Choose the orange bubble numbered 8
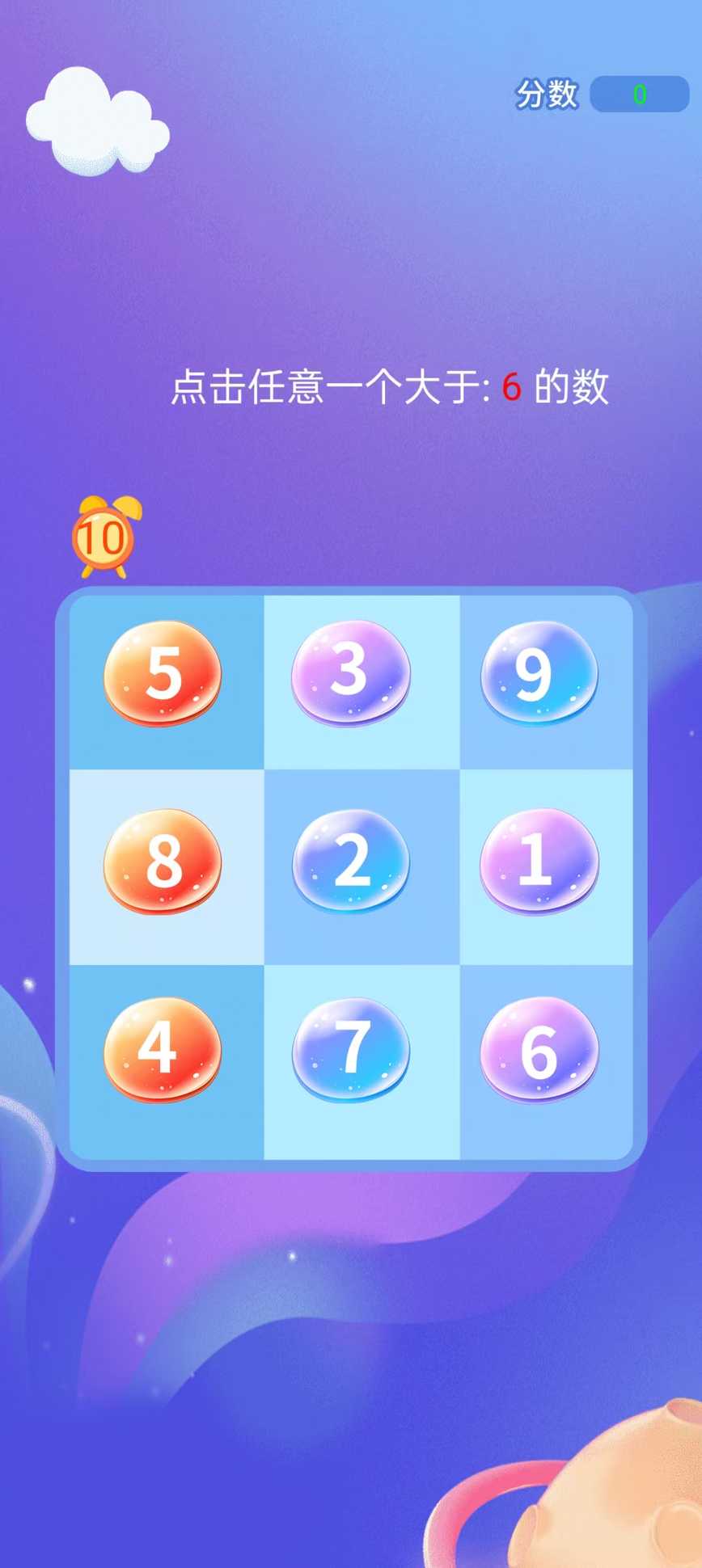702x1568 pixels. click(163, 862)
